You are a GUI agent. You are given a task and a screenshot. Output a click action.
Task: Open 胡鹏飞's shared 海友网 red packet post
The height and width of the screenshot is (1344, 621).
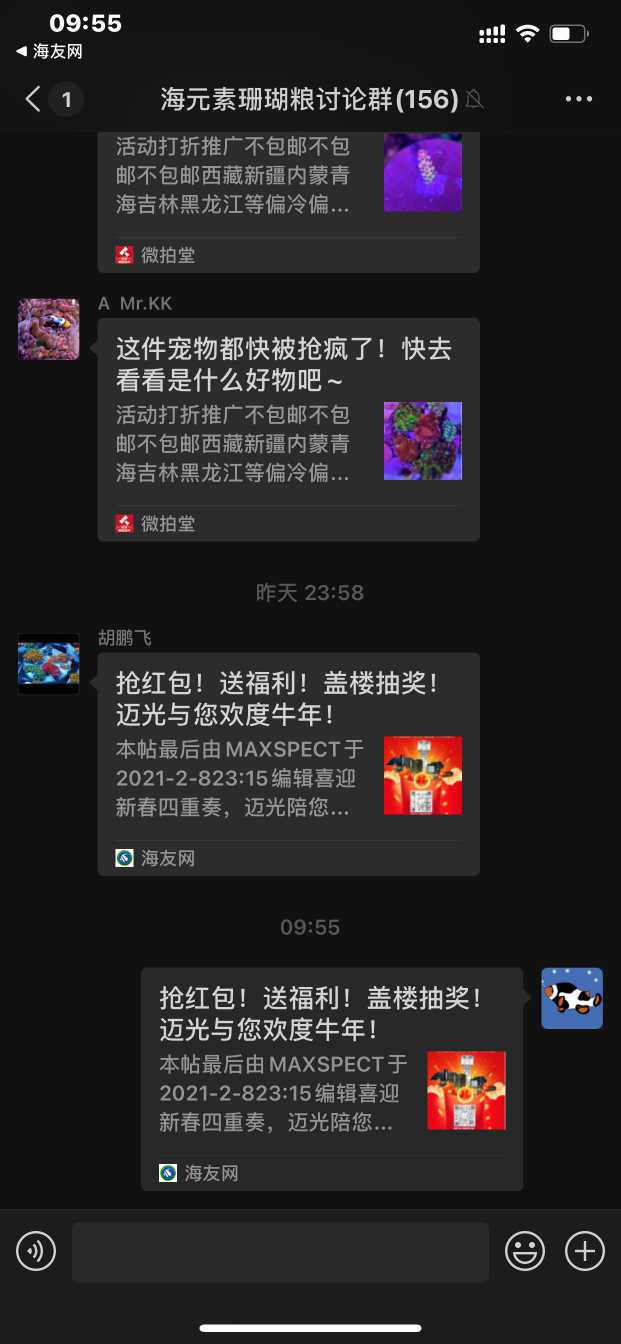click(x=288, y=763)
